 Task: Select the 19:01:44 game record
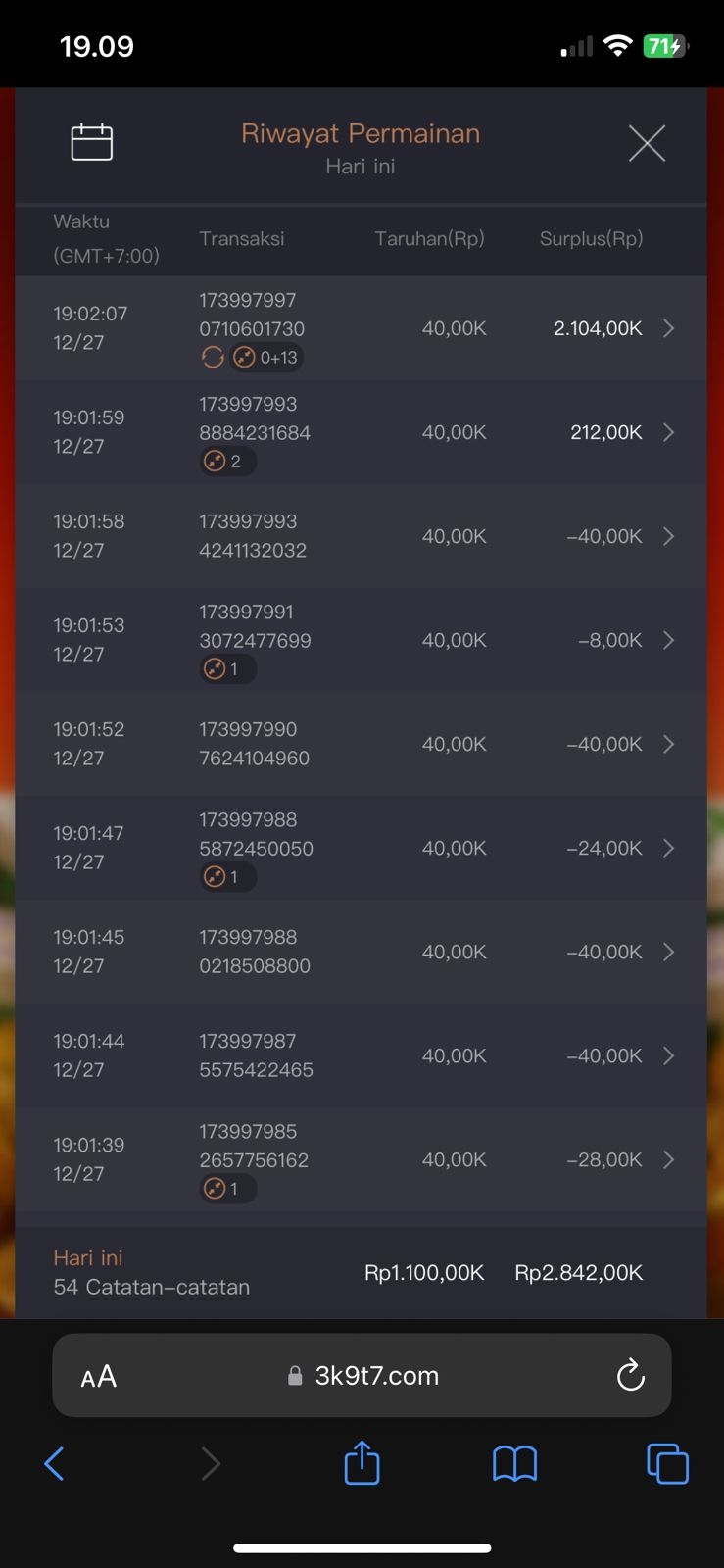[667, 1055]
